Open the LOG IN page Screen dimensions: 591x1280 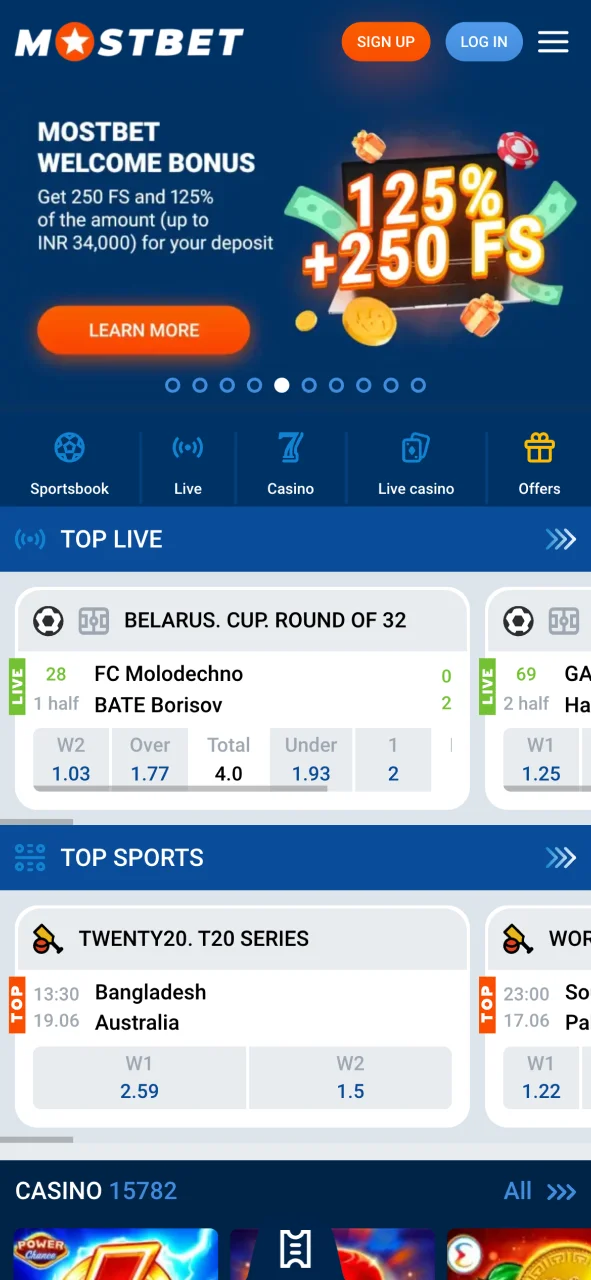pos(484,42)
